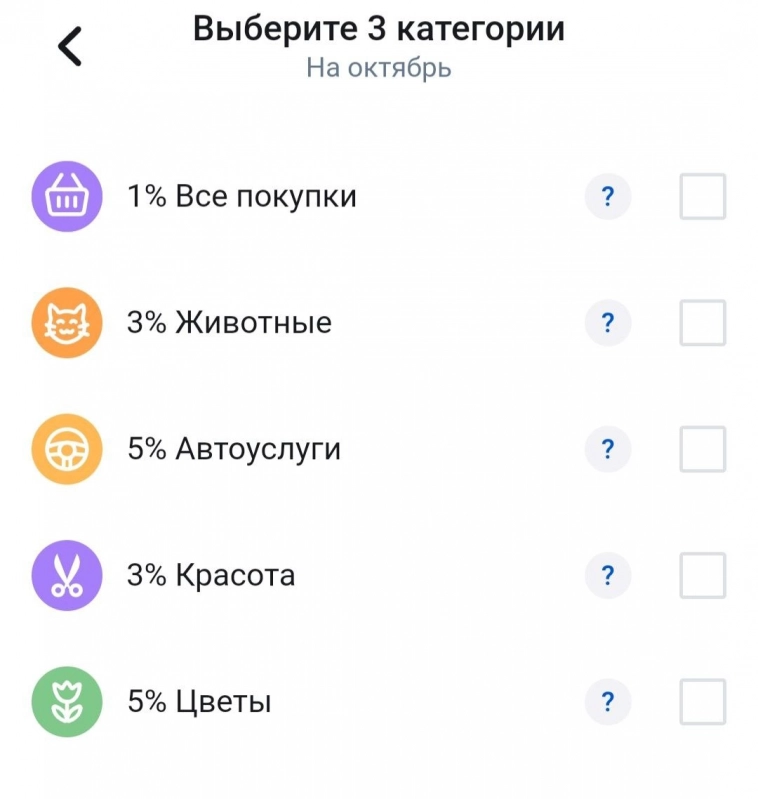Click the purple shopping basket icon

click(67, 196)
